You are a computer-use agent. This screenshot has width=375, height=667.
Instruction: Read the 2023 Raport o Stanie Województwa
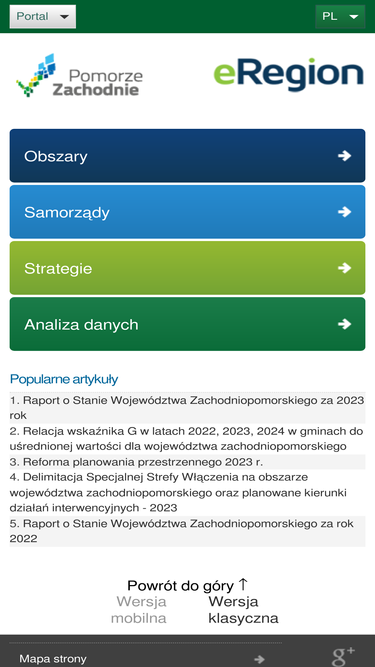point(188,408)
